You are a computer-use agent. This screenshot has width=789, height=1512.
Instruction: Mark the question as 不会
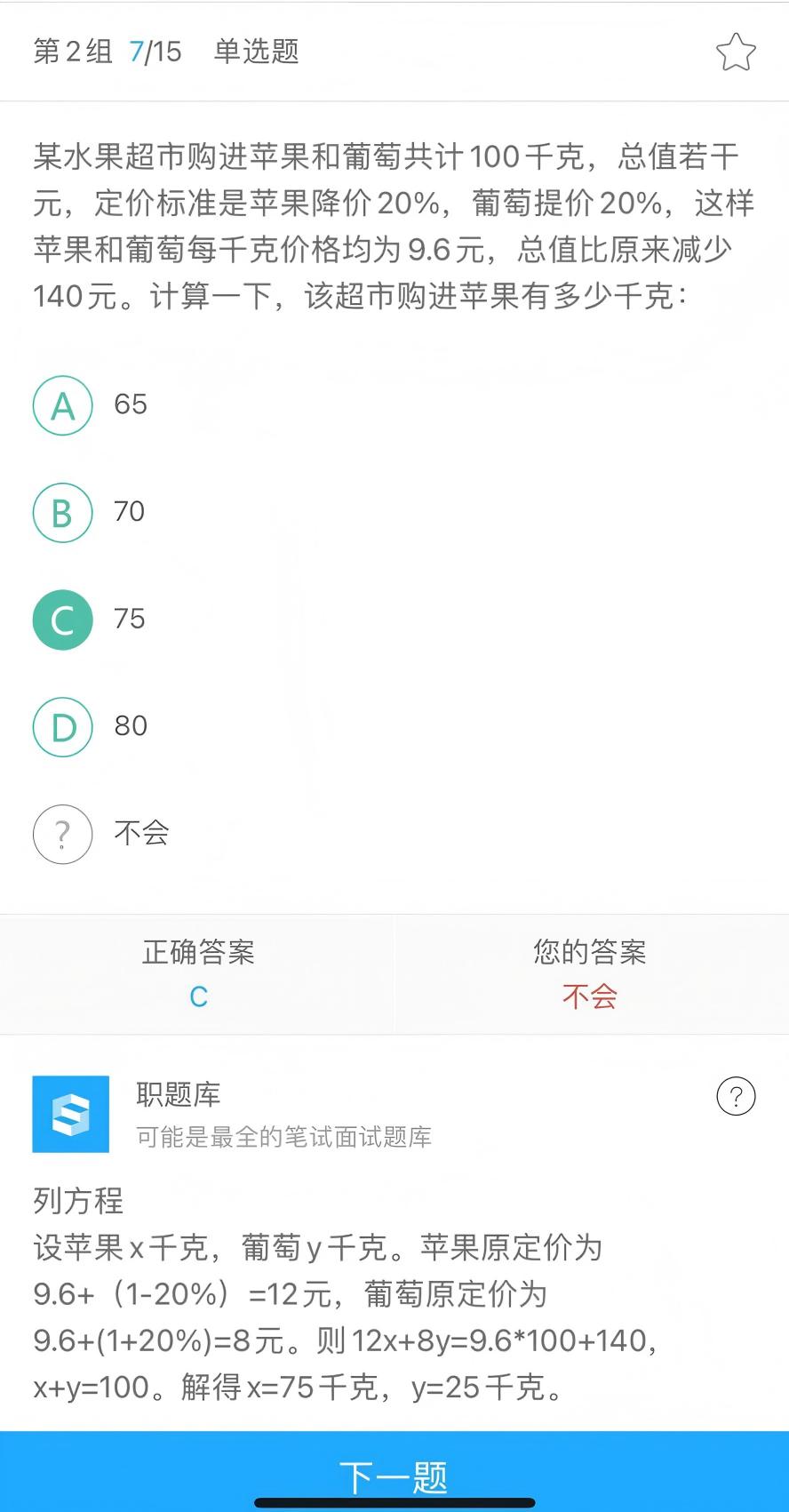63,834
